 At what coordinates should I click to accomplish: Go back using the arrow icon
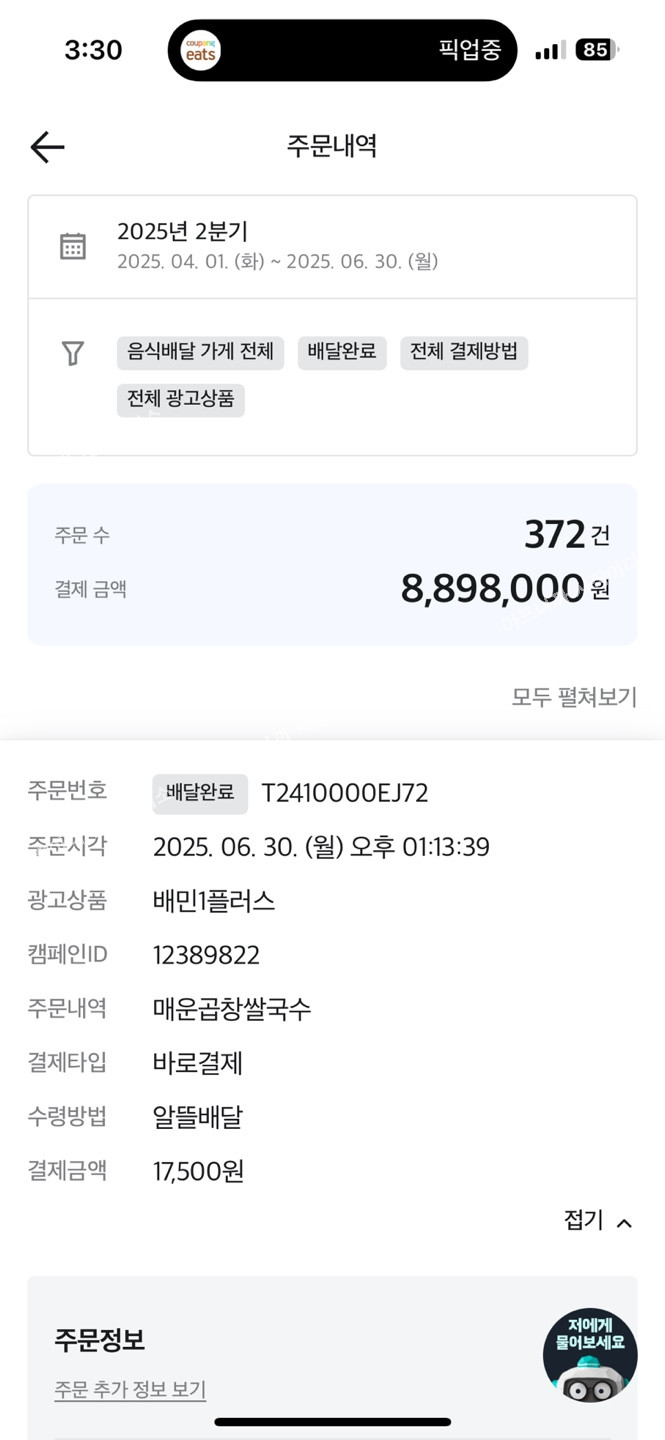pos(47,148)
